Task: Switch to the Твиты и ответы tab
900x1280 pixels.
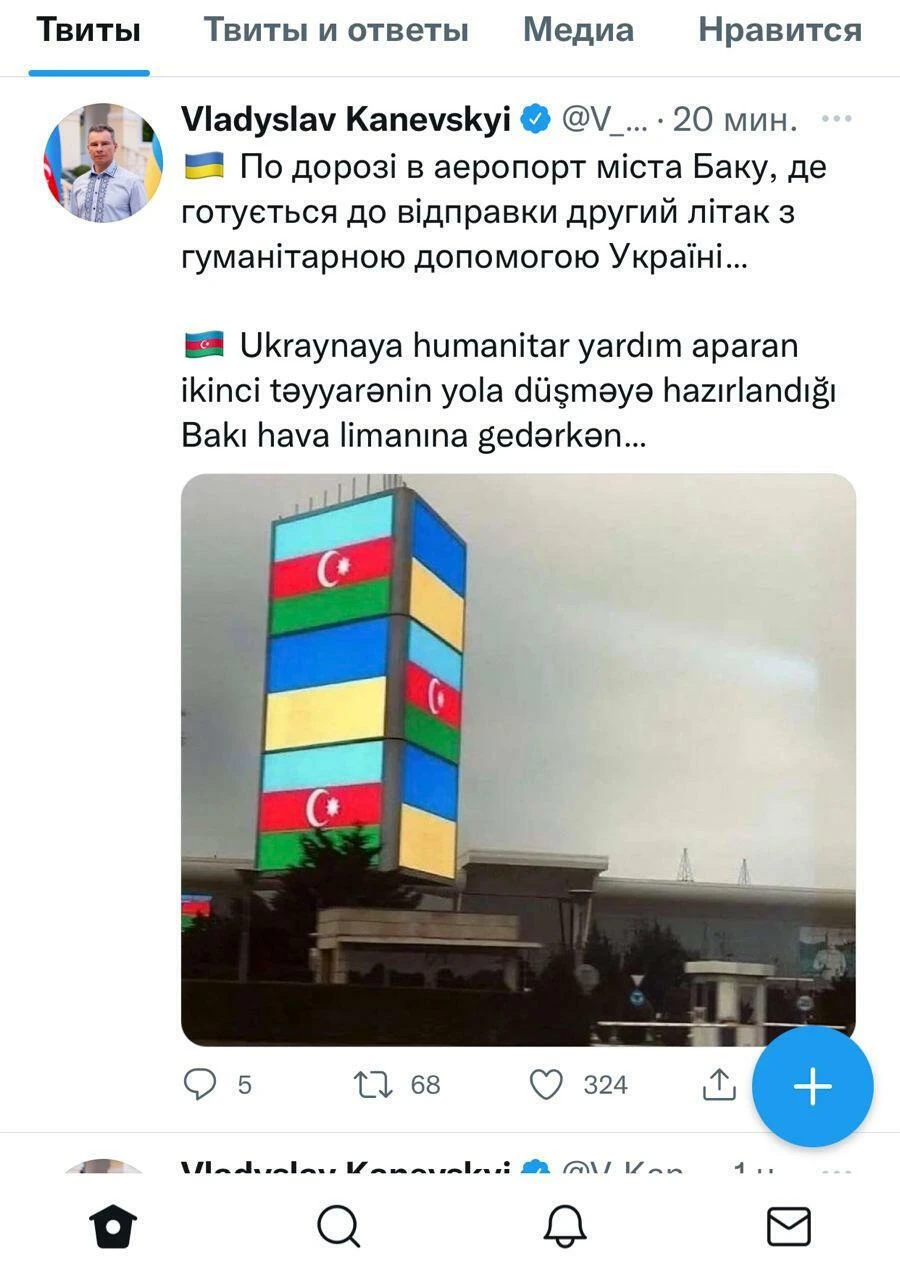Action: click(x=336, y=31)
